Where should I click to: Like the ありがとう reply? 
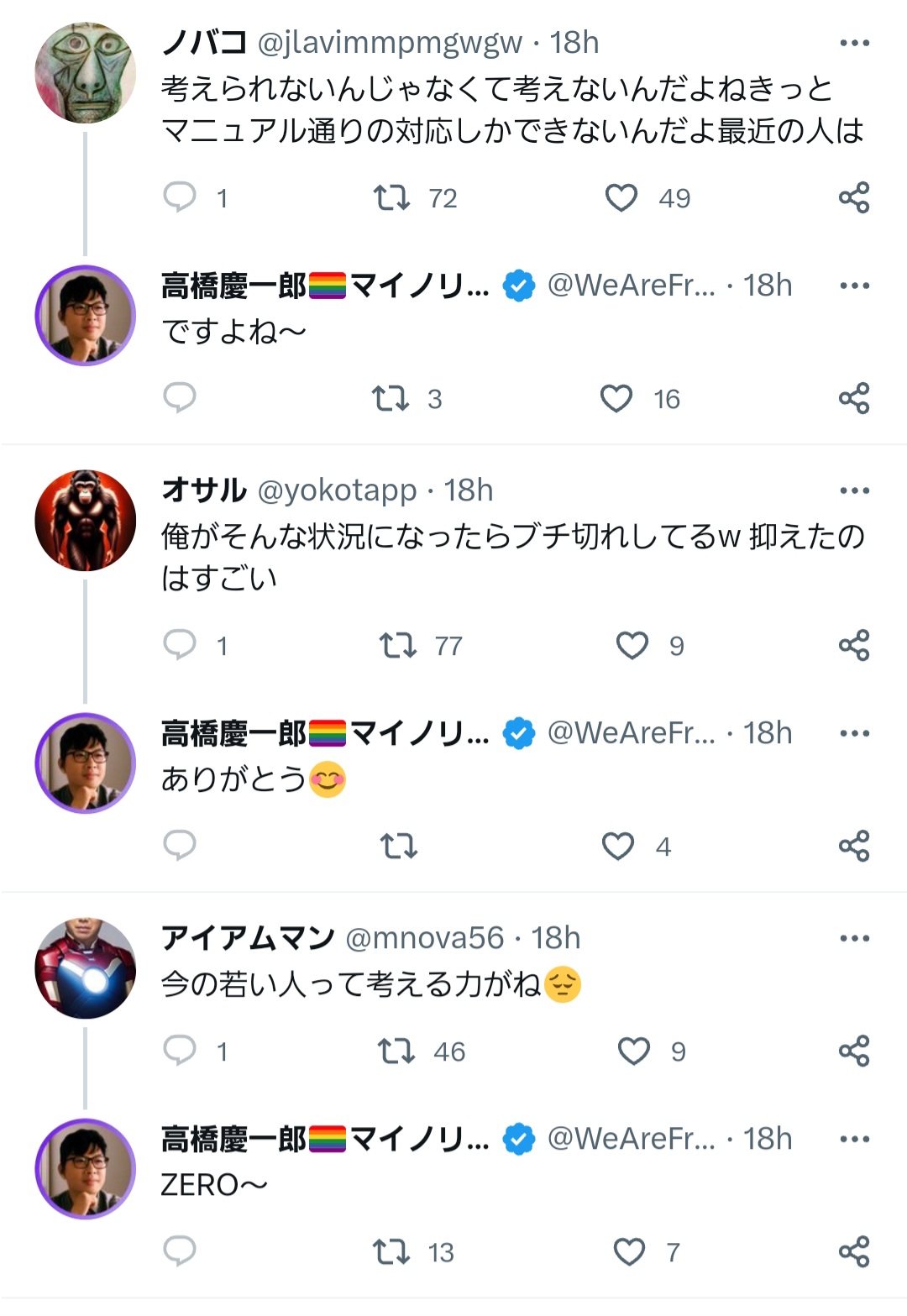(x=618, y=846)
